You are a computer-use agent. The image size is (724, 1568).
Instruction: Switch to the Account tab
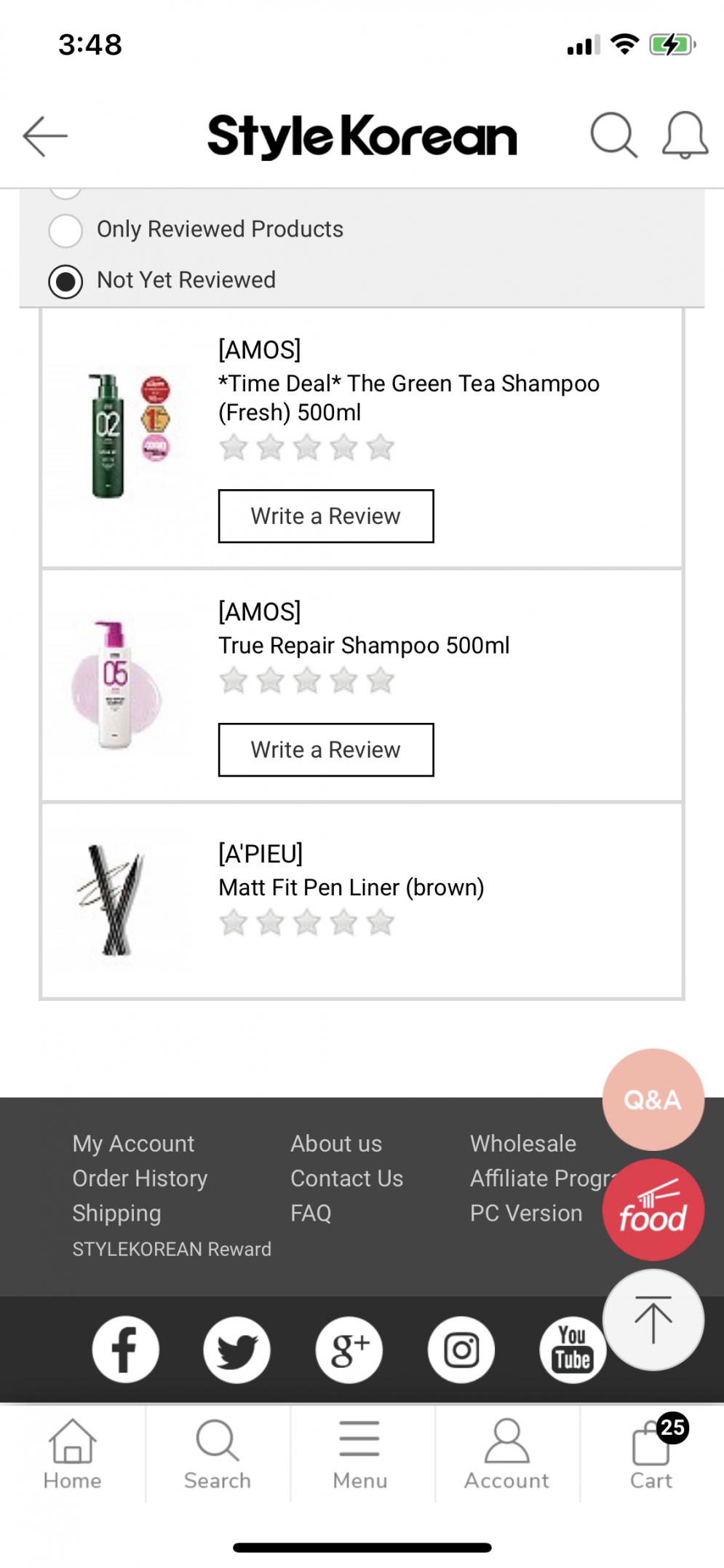click(506, 1454)
